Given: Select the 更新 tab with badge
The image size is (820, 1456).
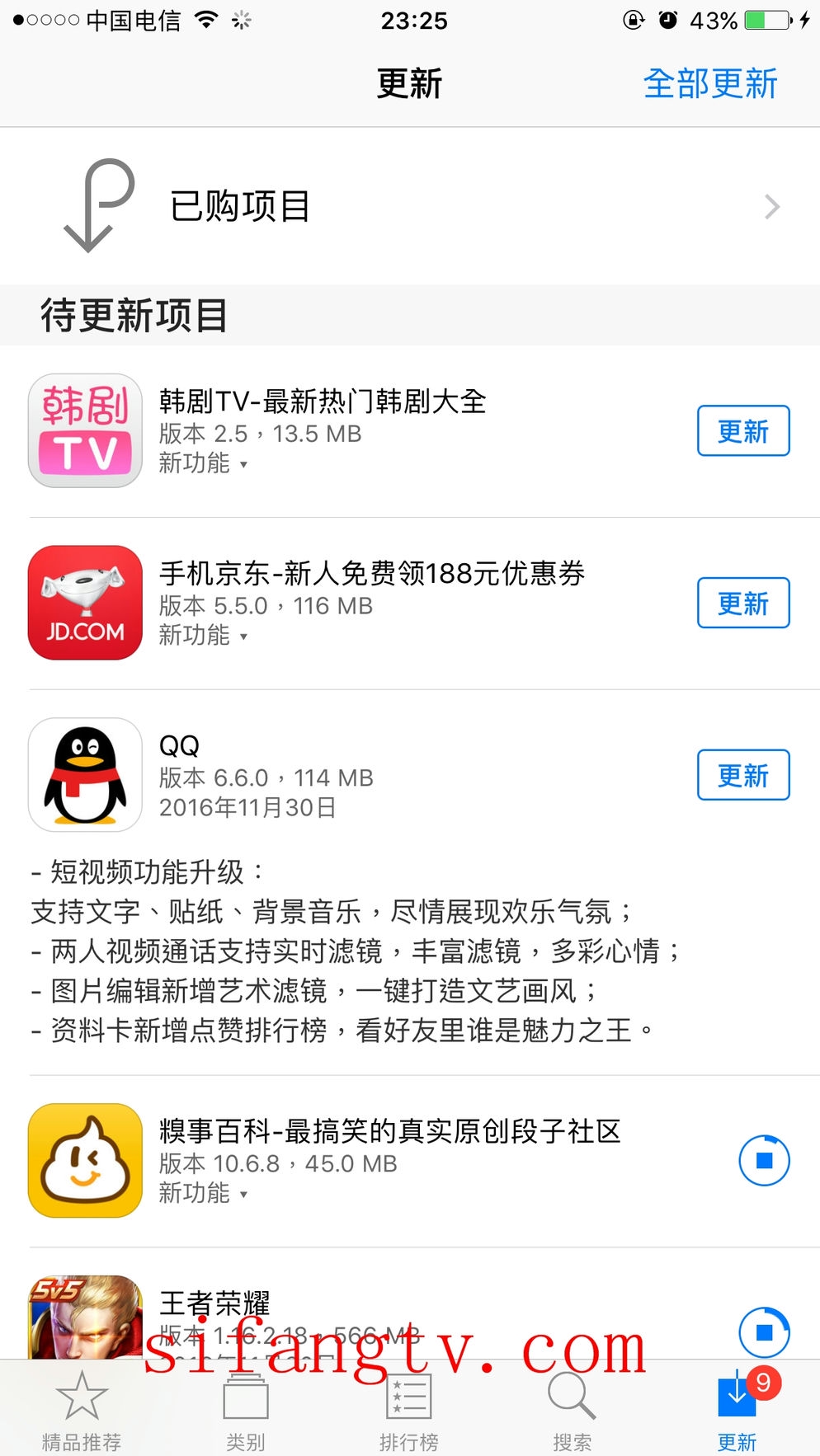Looking at the screenshot, I should (x=737, y=1411).
